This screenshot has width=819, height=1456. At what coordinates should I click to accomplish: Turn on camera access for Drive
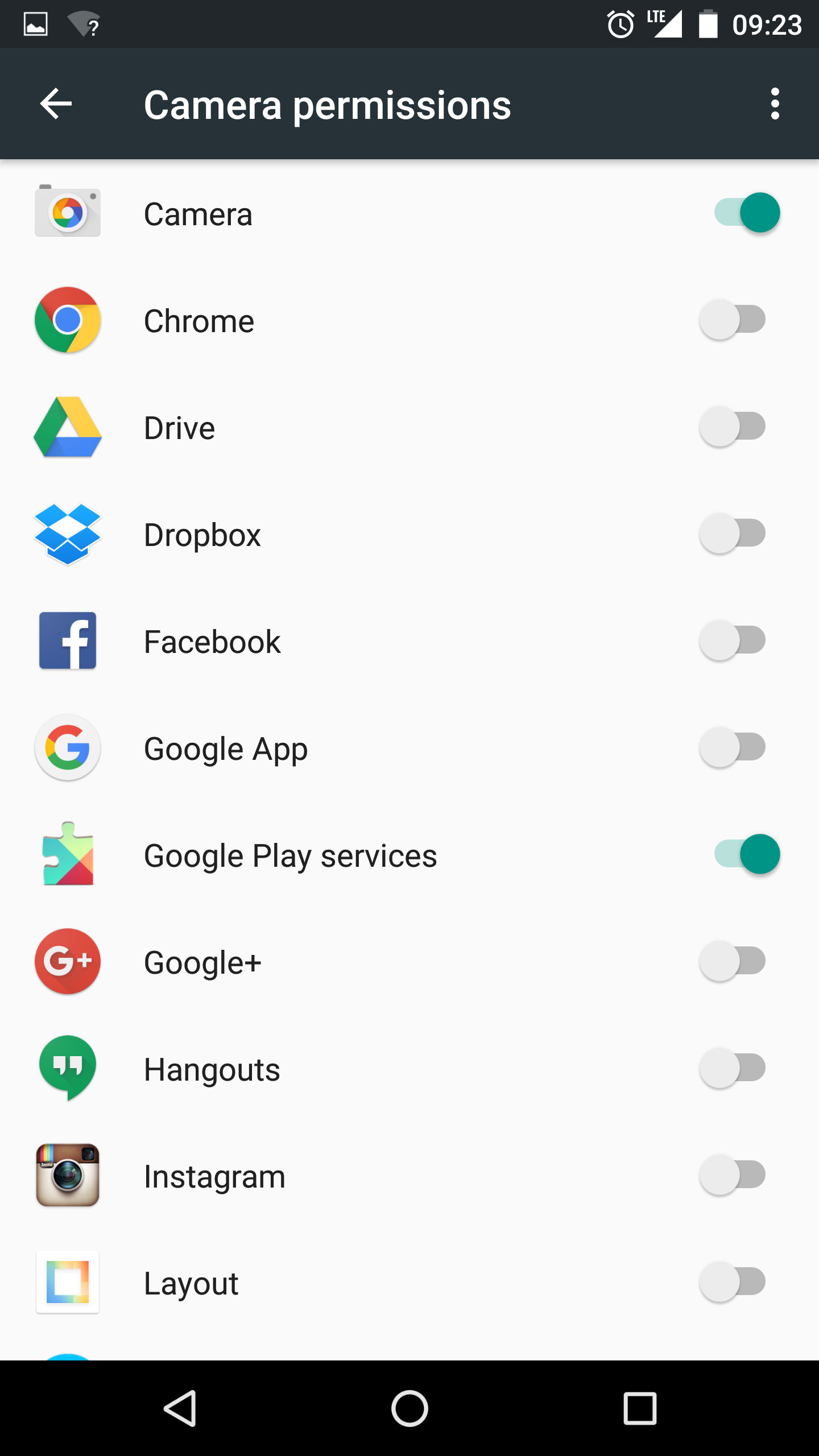733,427
